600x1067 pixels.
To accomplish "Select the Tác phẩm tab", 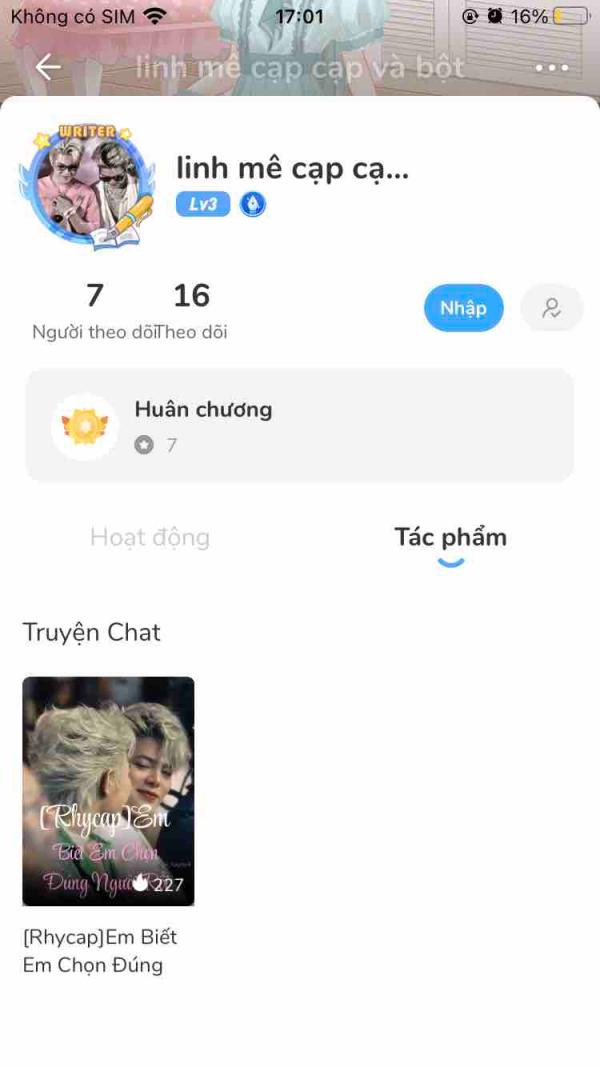I will tap(450, 537).
